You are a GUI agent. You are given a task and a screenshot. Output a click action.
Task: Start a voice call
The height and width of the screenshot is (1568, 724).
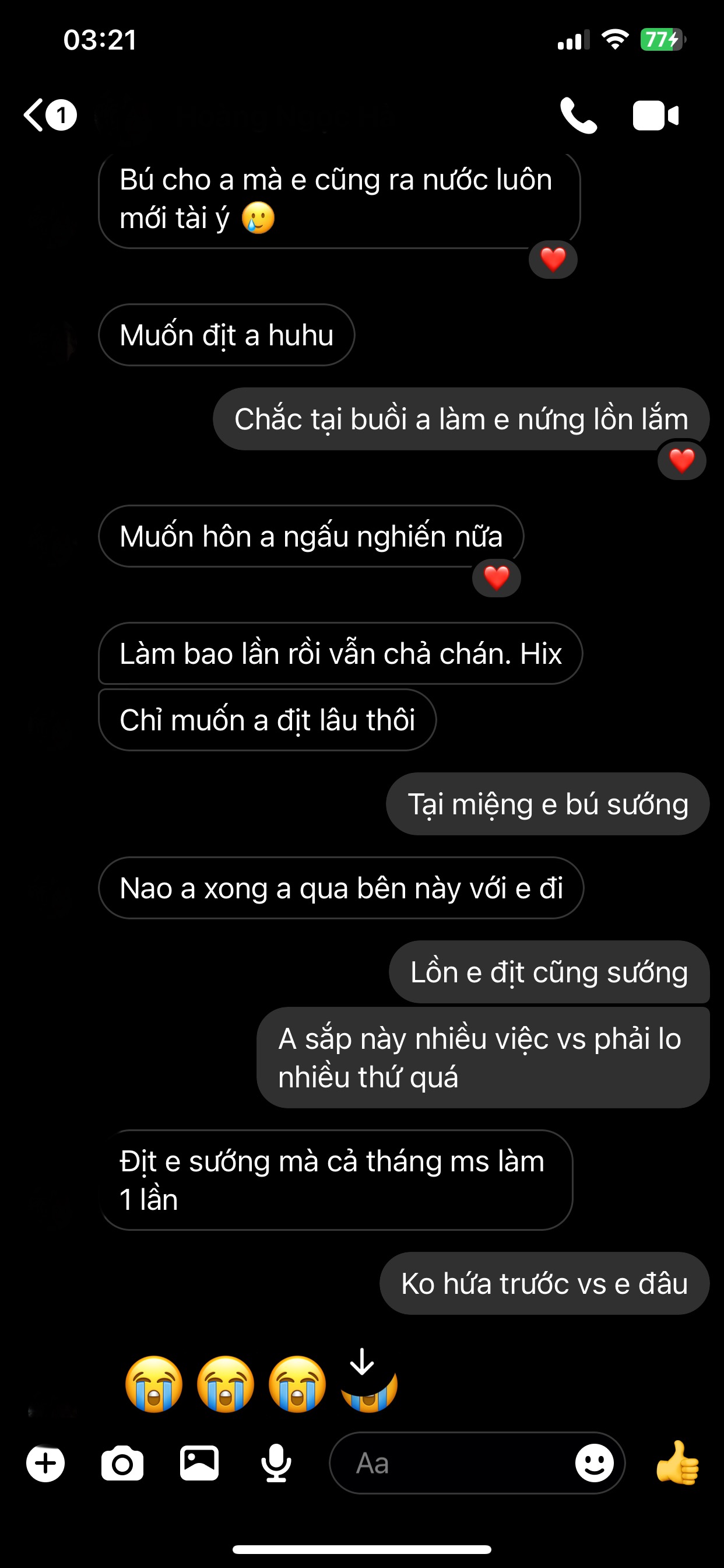point(578,115)
